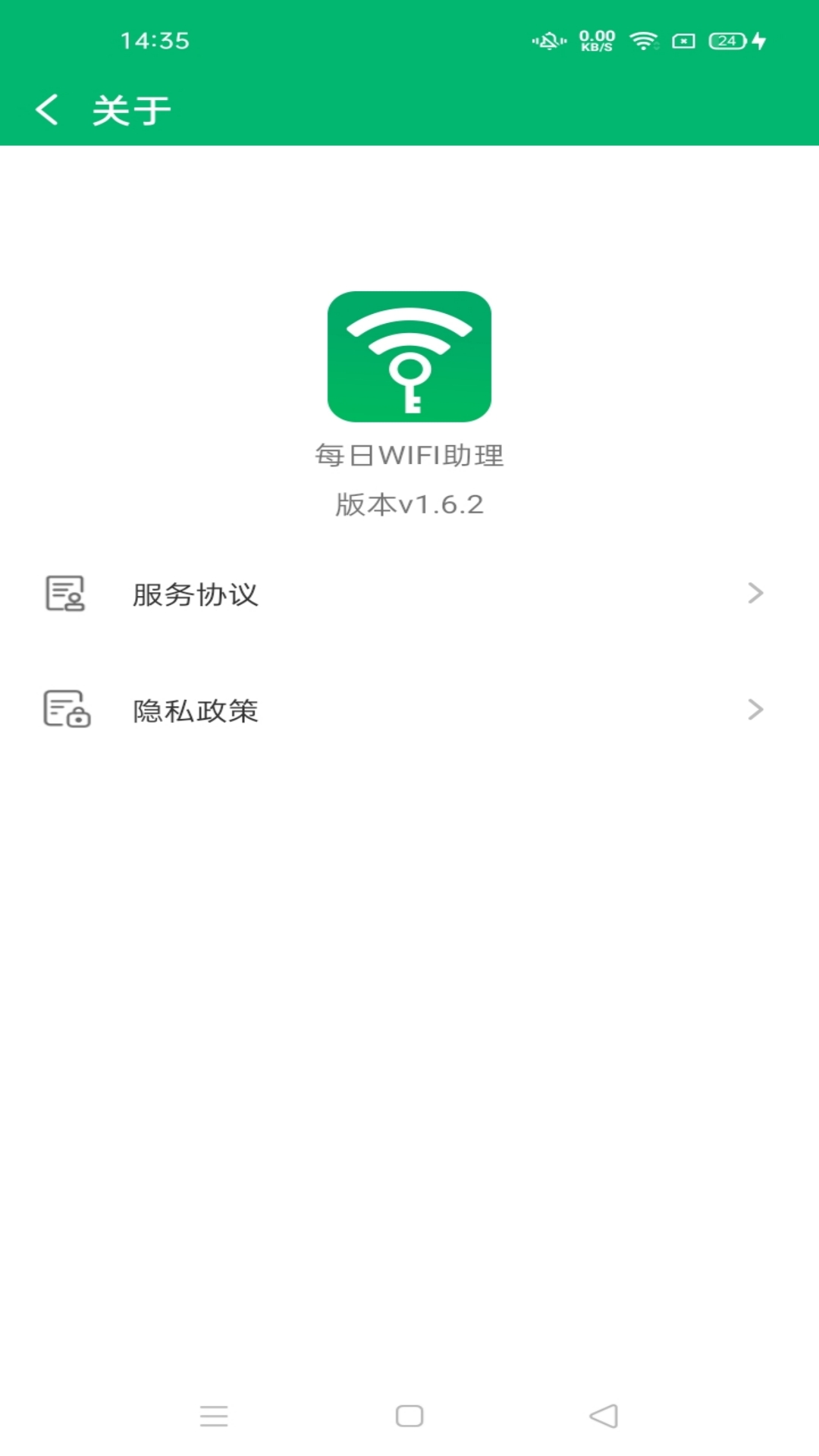Tap the version text 版本v1.6.2
Image resolution: width=819 pixels, height=1456 pixels.
pos(409,503)
